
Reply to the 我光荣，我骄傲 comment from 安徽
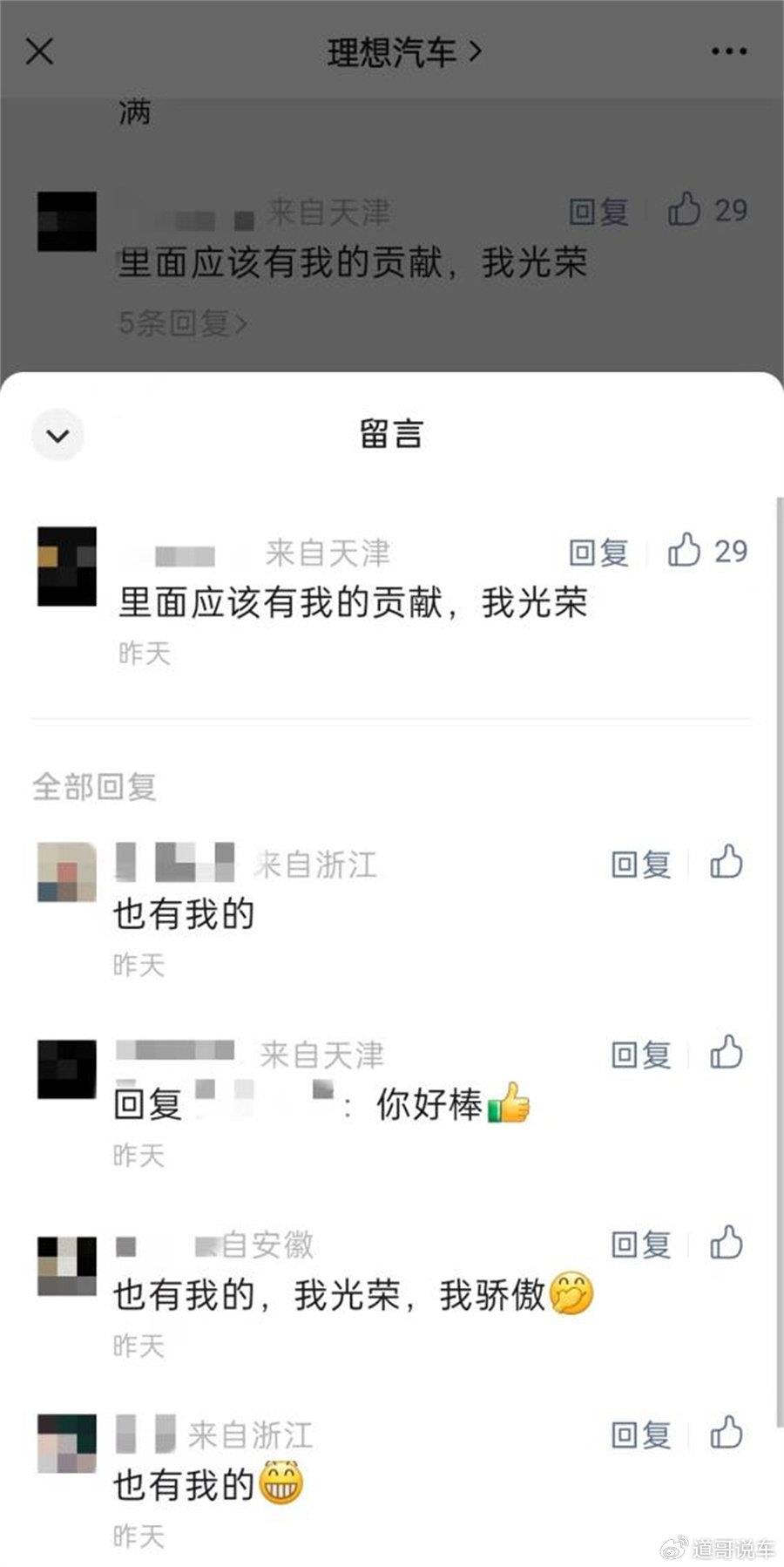click(x=640, y=1245)
